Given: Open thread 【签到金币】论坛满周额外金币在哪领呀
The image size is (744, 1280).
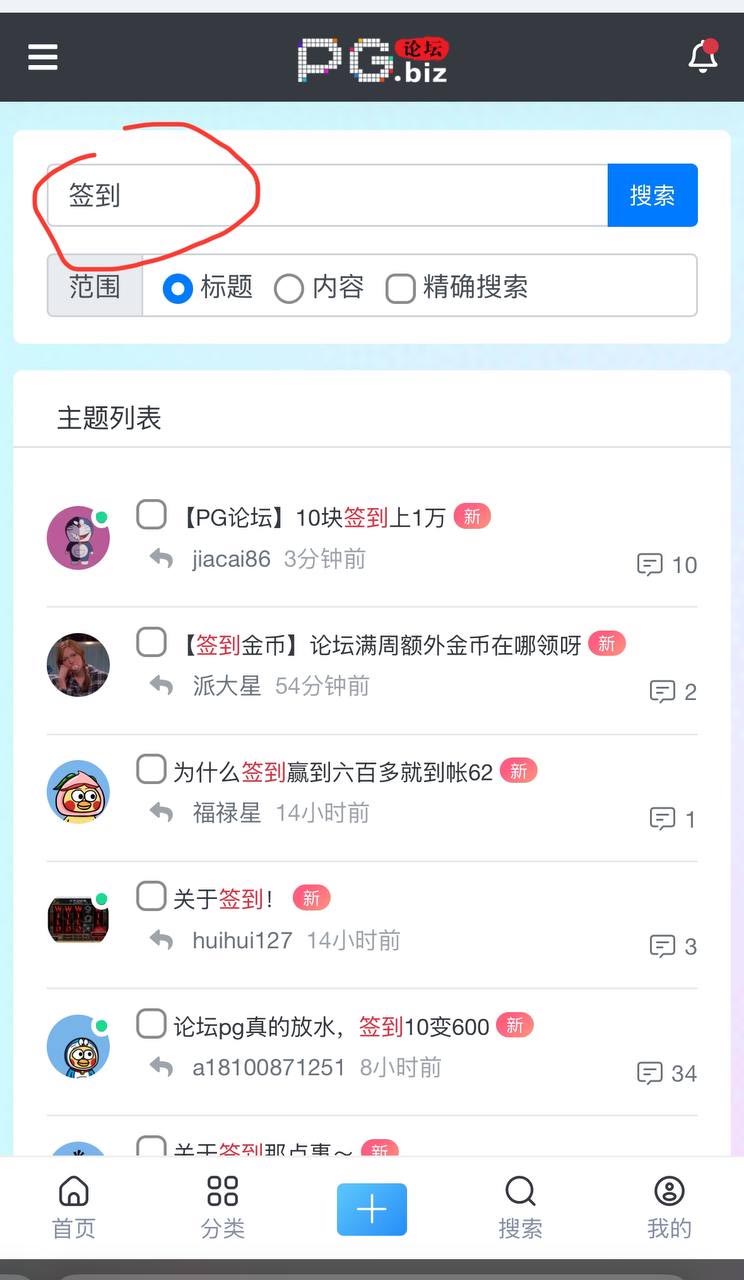Looking at the screenshot, I should click(380, 645).
